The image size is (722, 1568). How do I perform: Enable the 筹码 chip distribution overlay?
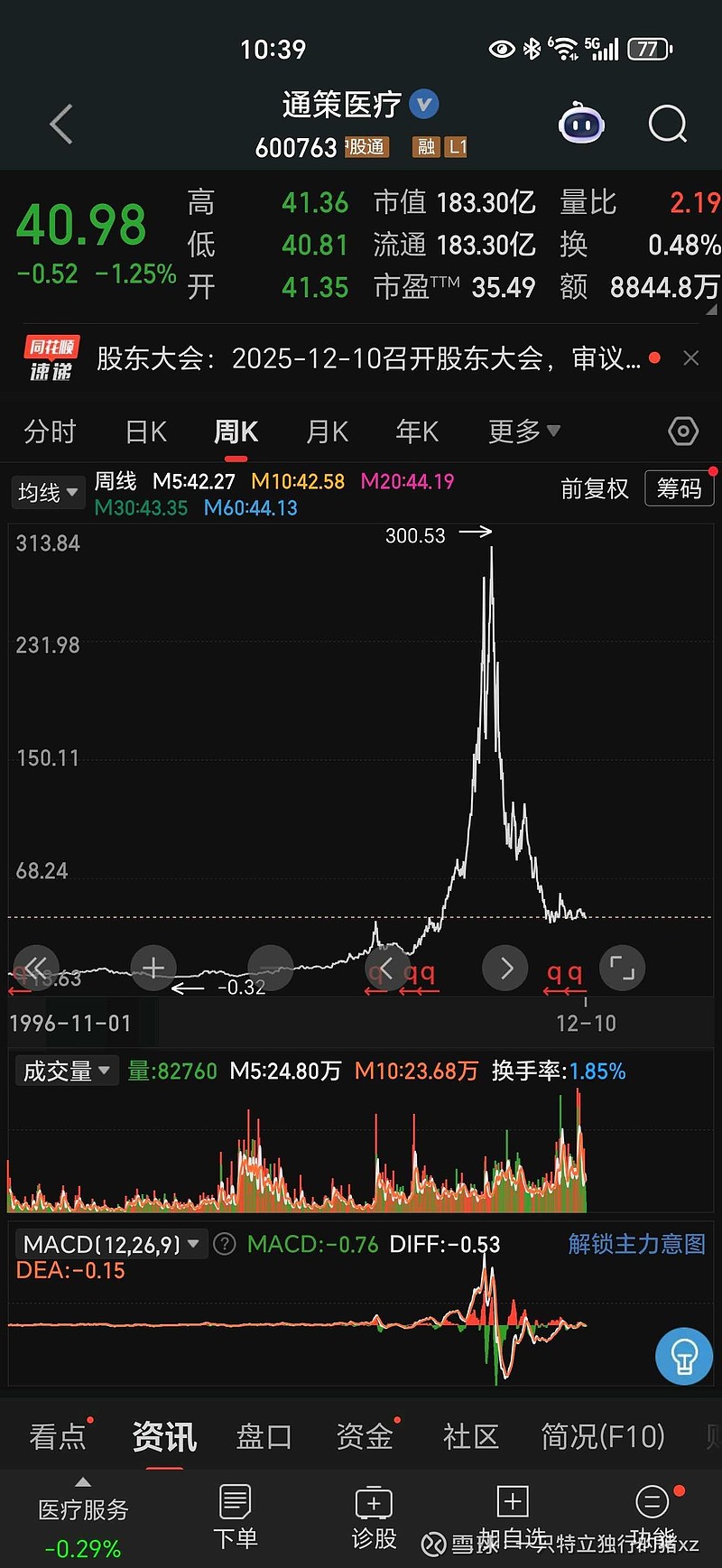[x=679, y=488]
